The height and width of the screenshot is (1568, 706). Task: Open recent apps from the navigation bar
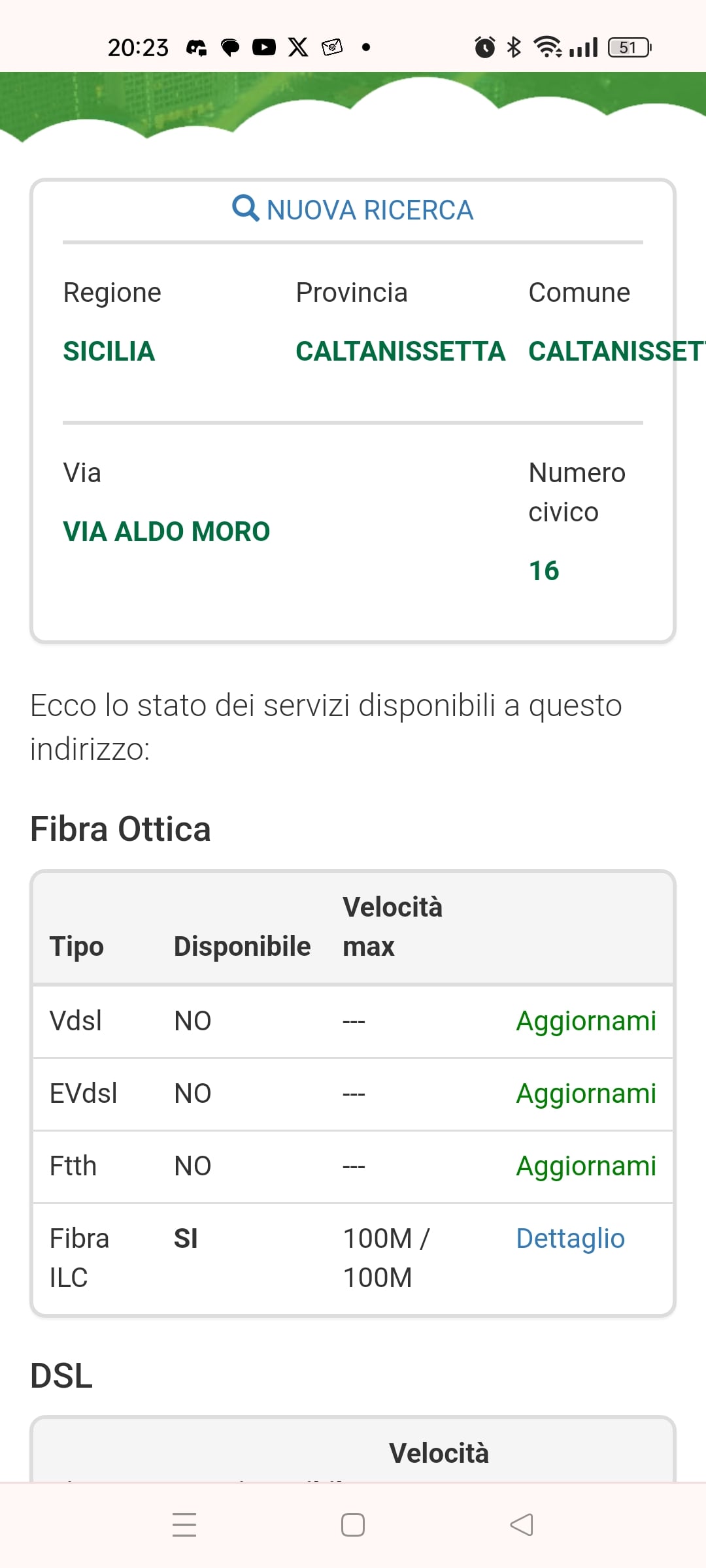click(184, 1525)
